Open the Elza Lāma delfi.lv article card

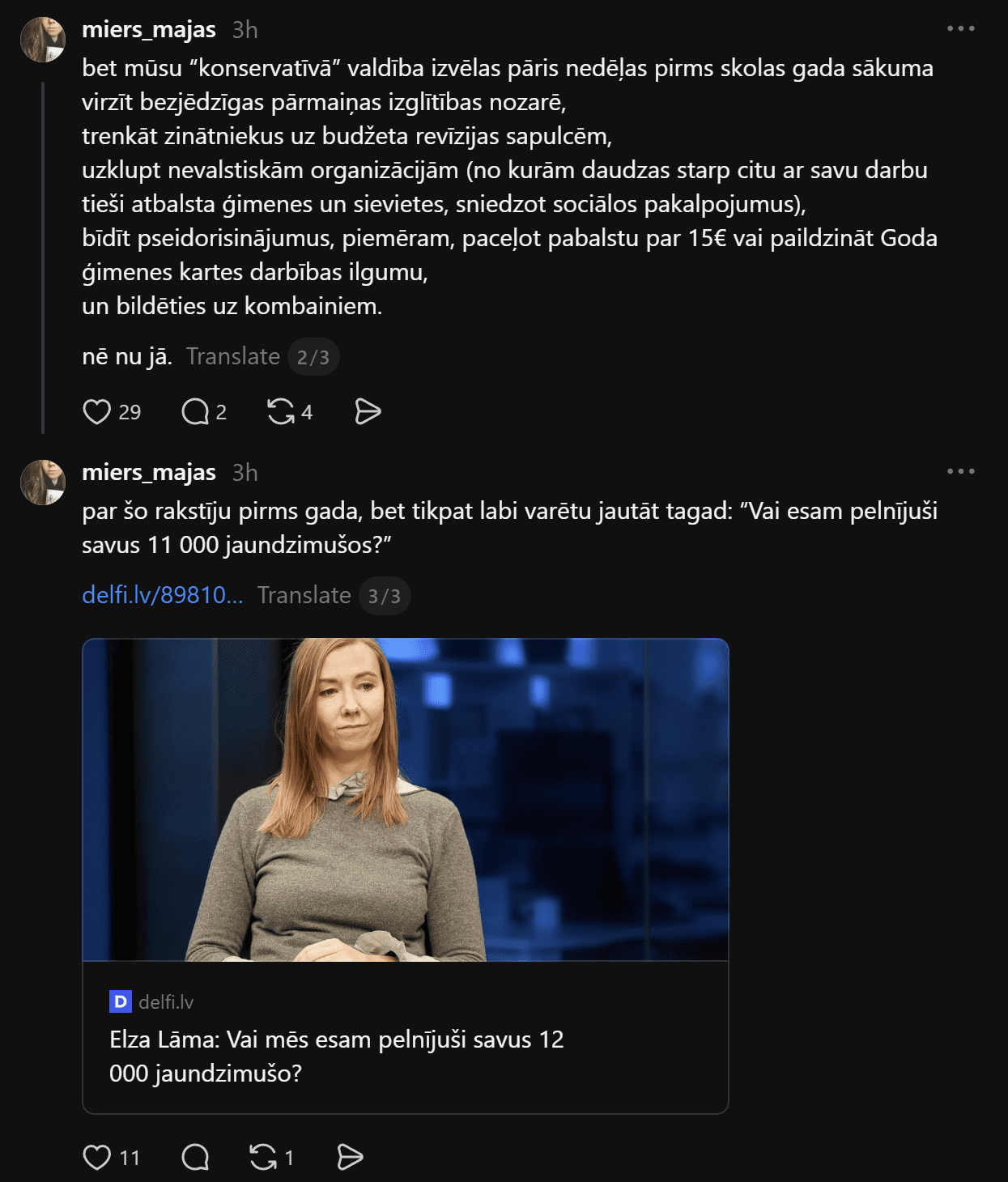(406, 876)
